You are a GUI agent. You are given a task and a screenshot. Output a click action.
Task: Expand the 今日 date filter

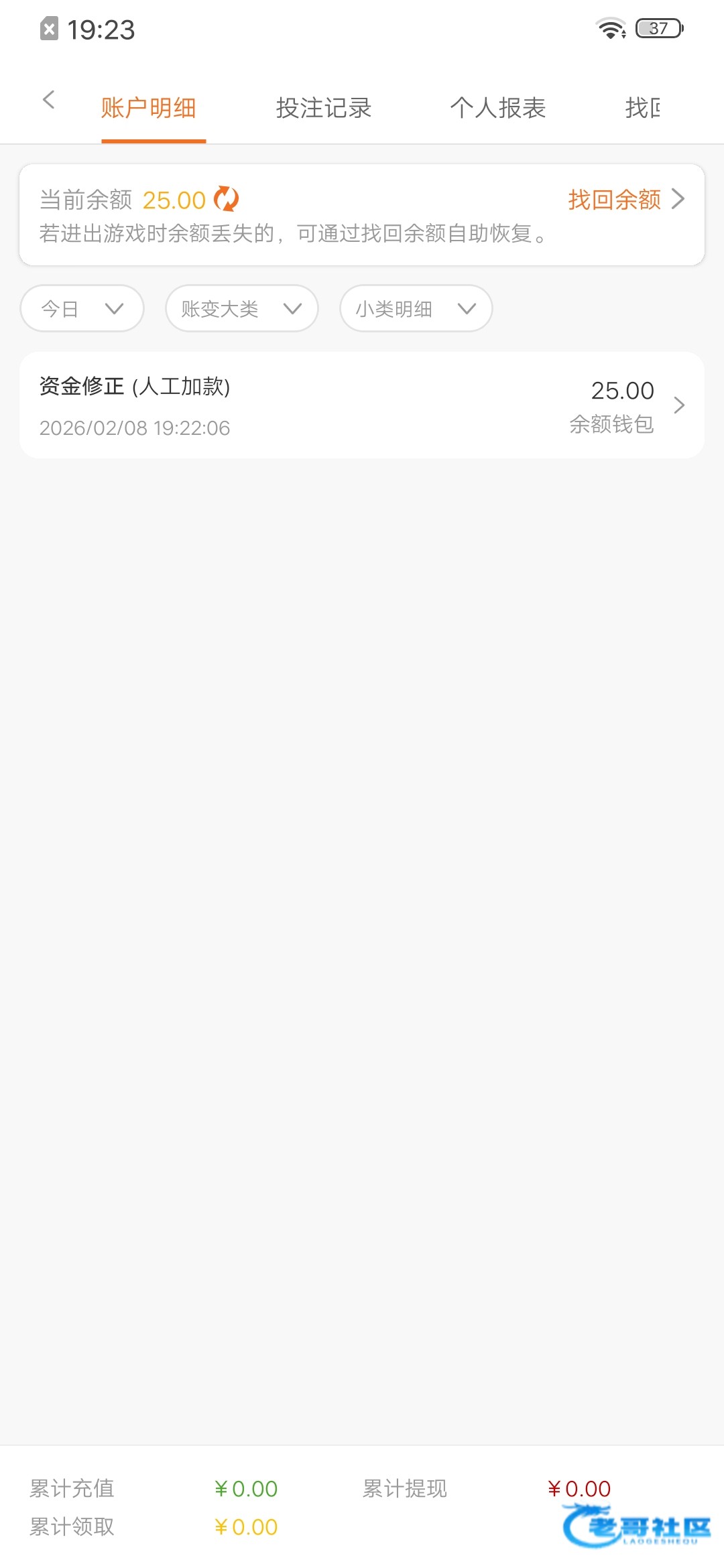82,309
